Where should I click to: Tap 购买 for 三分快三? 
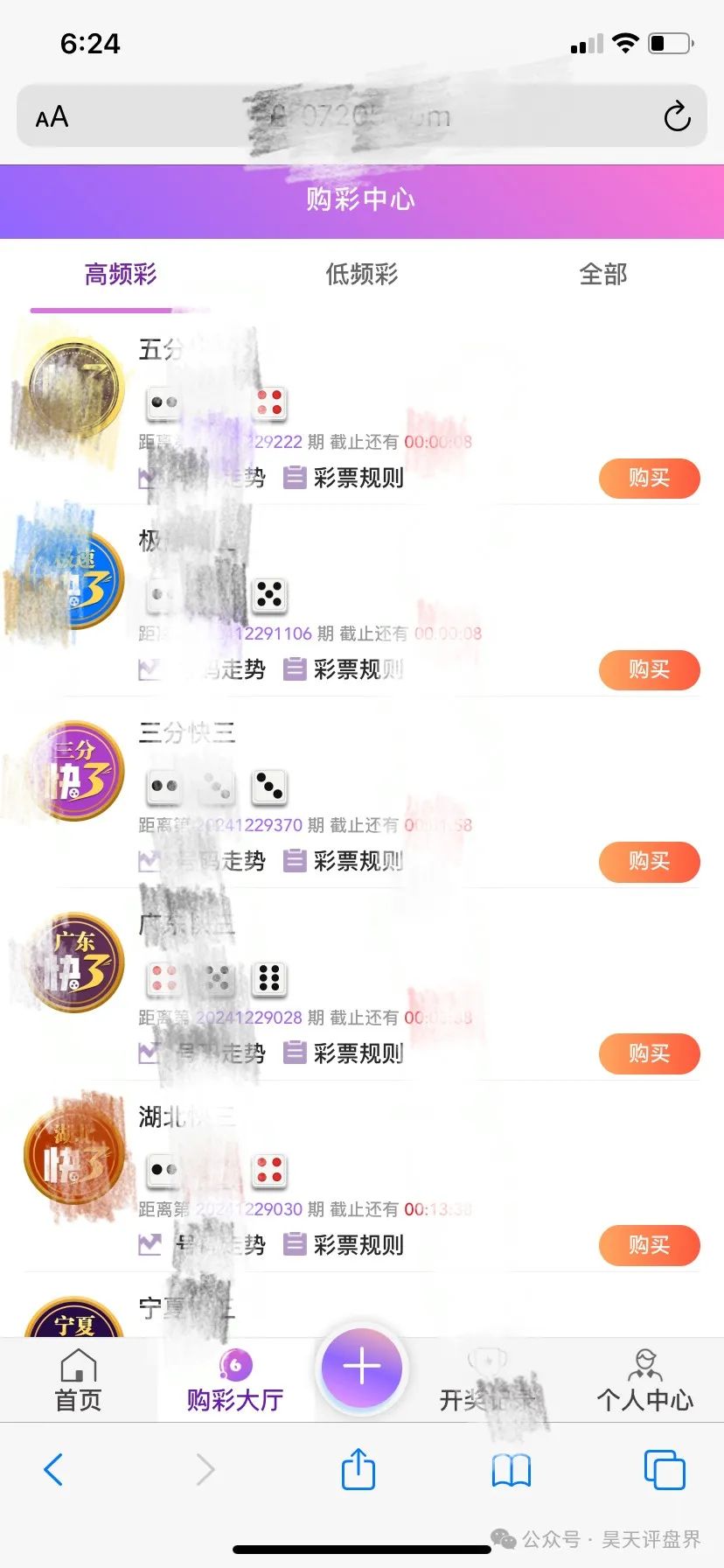(x=649, y=862)
